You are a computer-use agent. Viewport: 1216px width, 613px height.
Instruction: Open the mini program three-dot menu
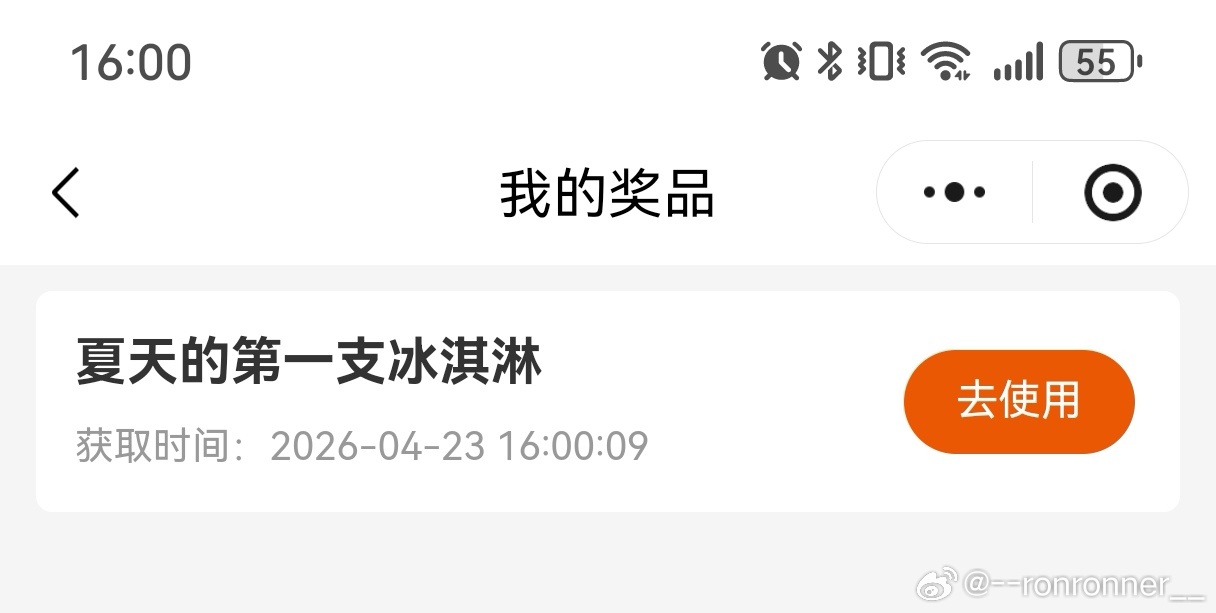[954, 192]
